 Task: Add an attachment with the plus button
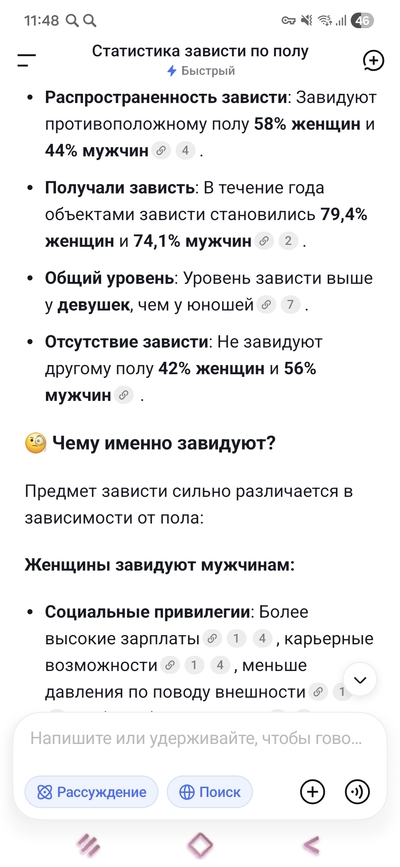(313, 792)
